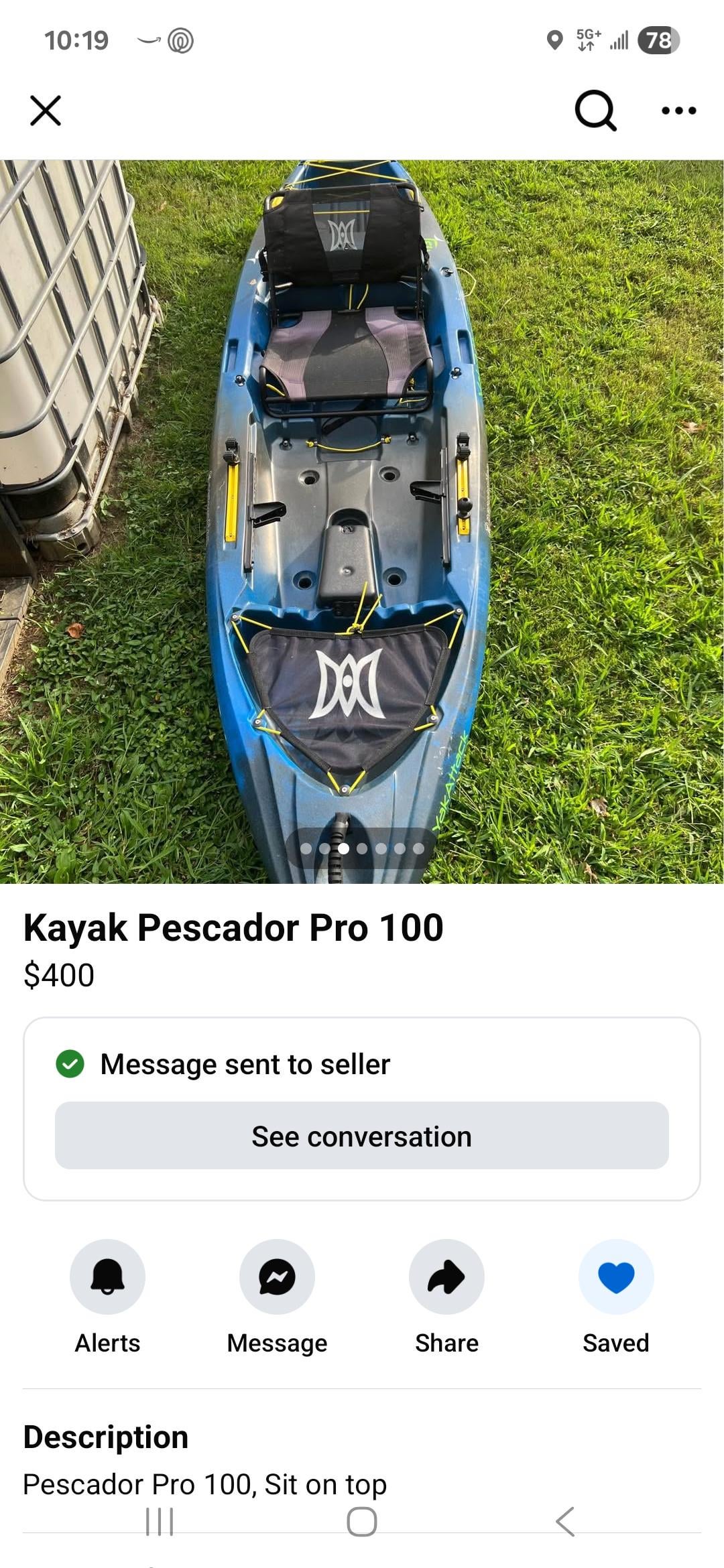This screenshot has height=1568, width=724.
Task: Close the kayak listing
Action: click(46, 111)
